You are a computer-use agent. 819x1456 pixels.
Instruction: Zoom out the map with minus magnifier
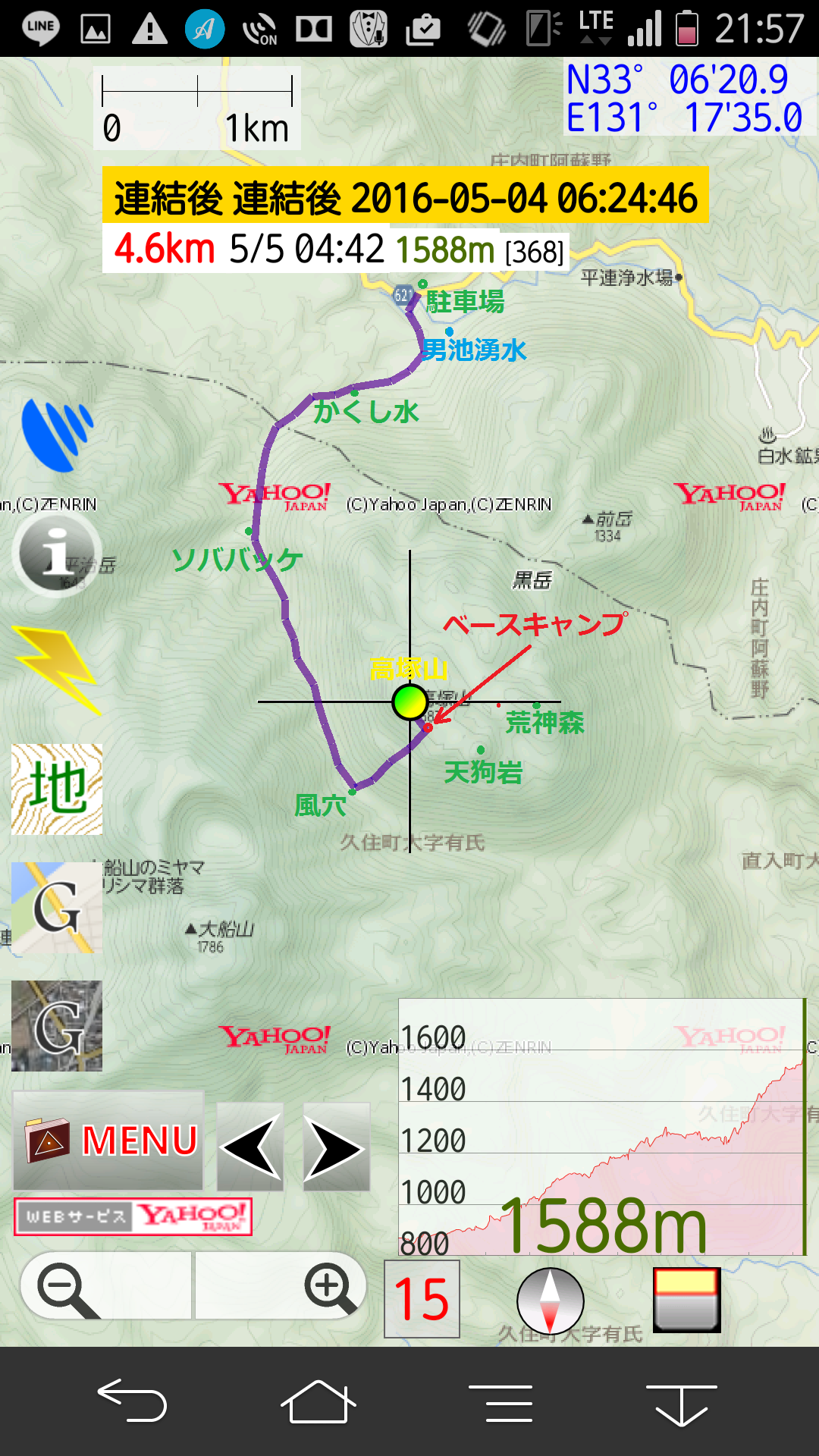tap(105, 1287)
